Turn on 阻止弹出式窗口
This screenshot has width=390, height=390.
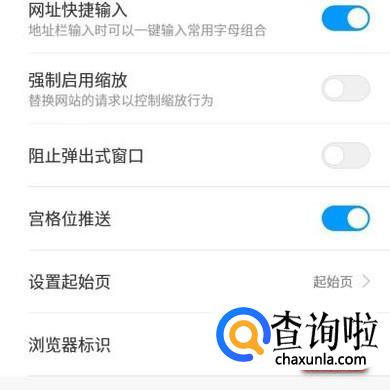point(346,155)
